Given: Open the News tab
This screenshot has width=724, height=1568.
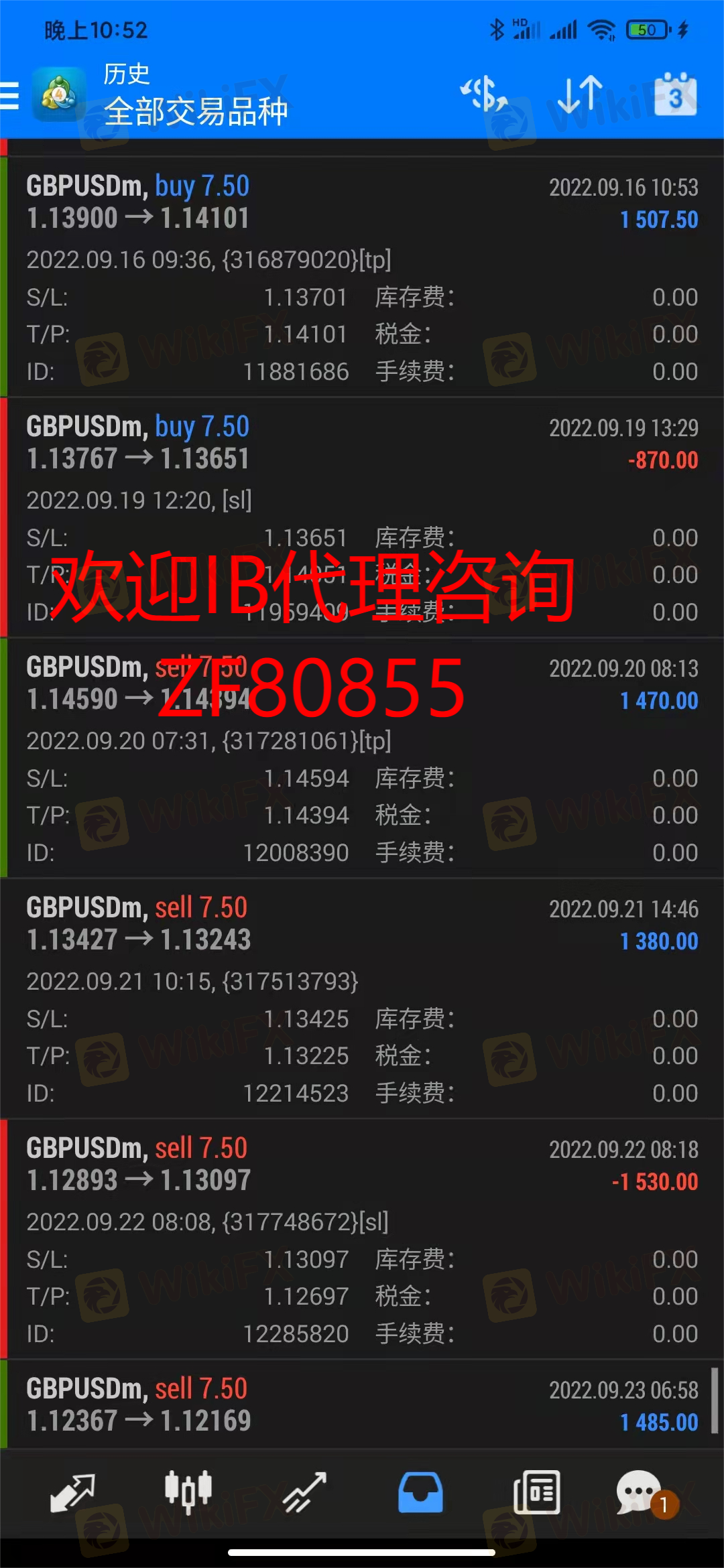Looking at the screenshot, I should pos(536,1492).
